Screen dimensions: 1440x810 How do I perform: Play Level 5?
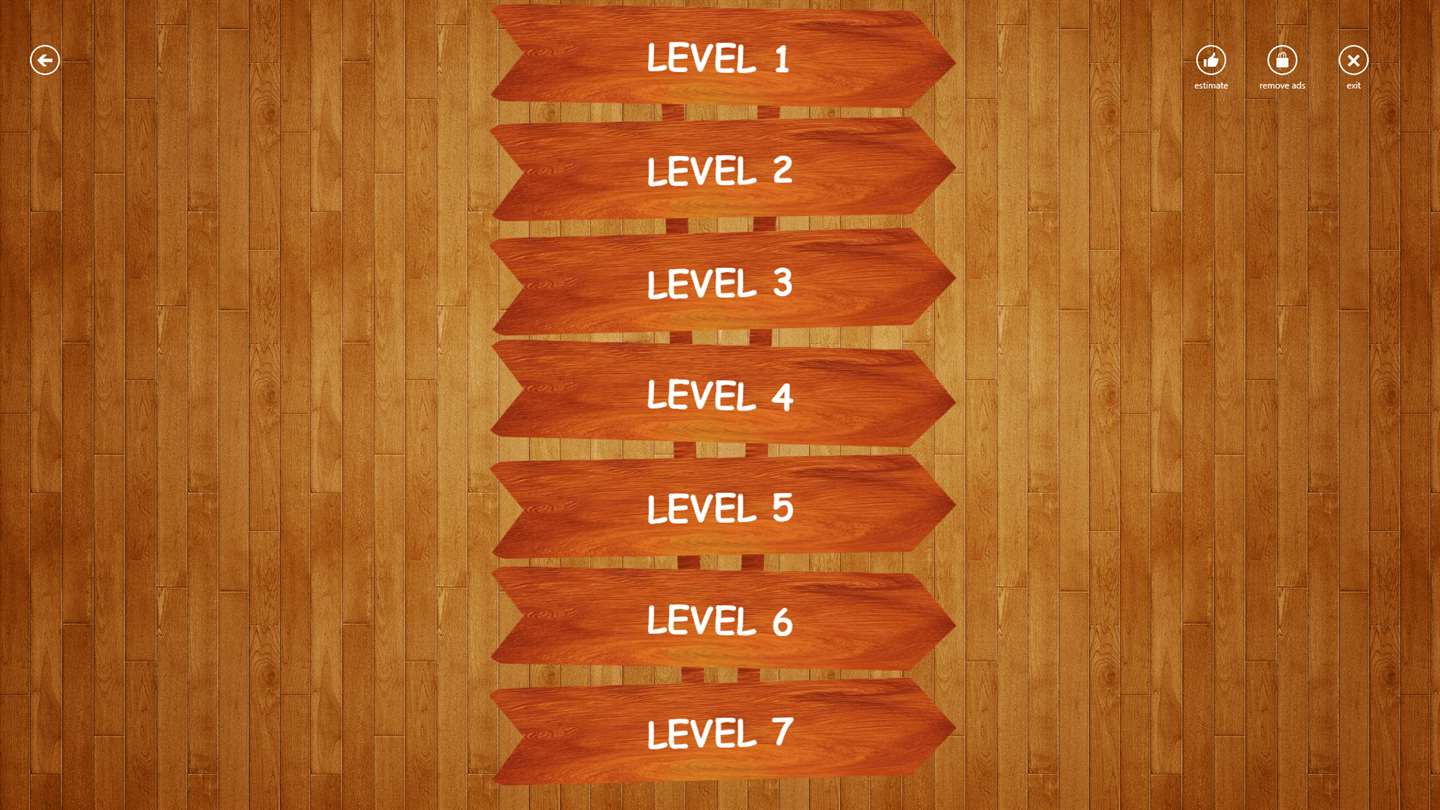pos(720,508)
